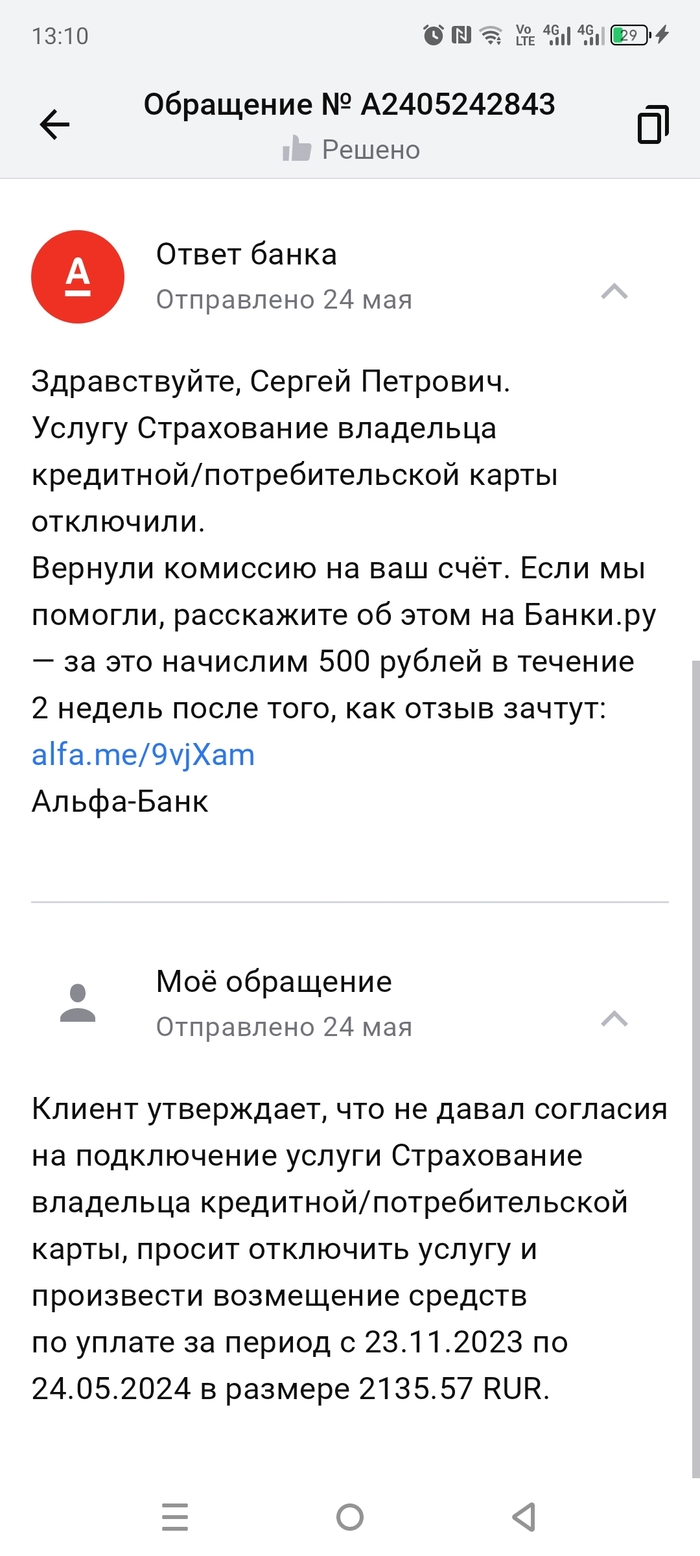
Task: Collapse the Моё обращение message
Action: pos(613,1019)
